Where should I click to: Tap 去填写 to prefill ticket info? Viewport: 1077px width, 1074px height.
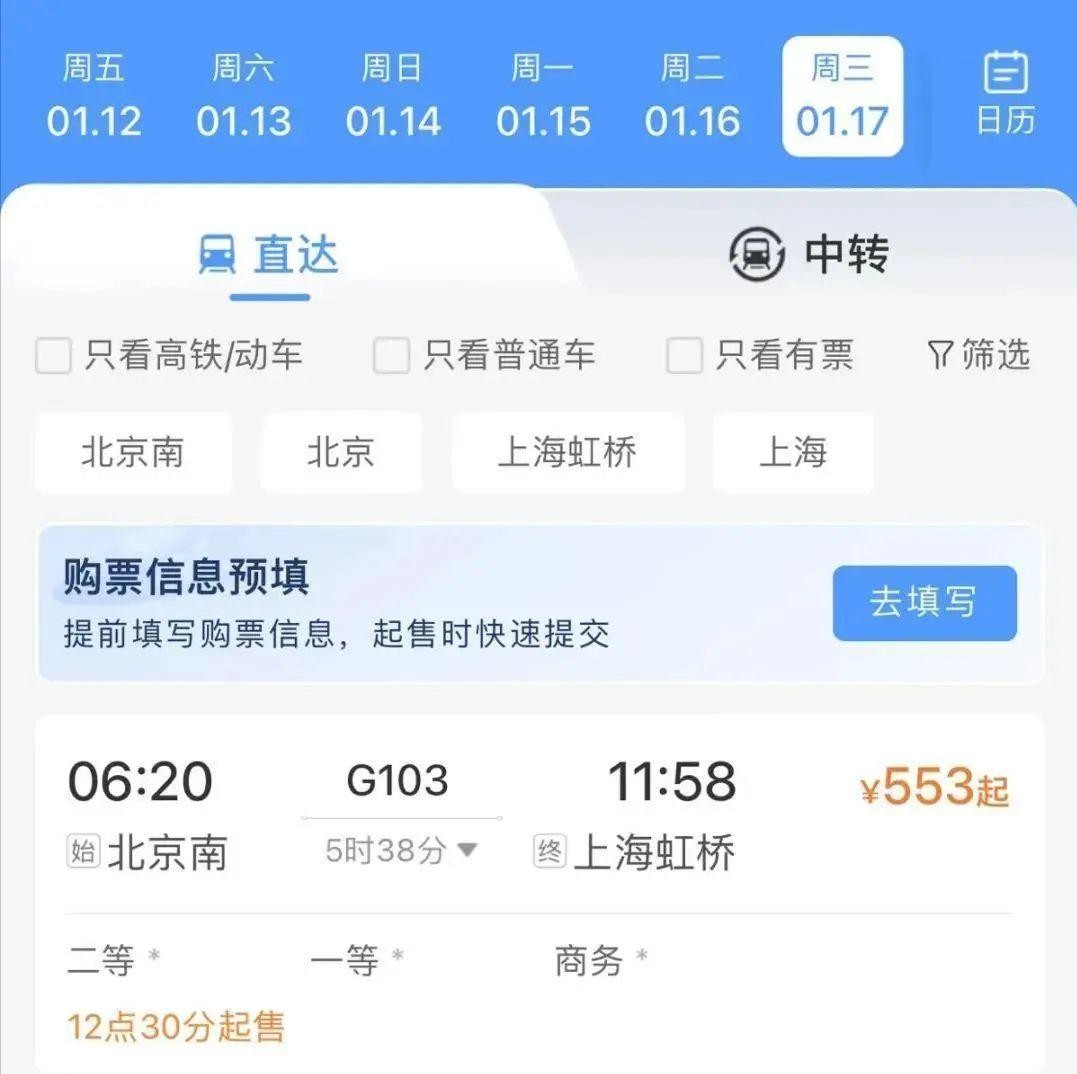pos(924,603)
